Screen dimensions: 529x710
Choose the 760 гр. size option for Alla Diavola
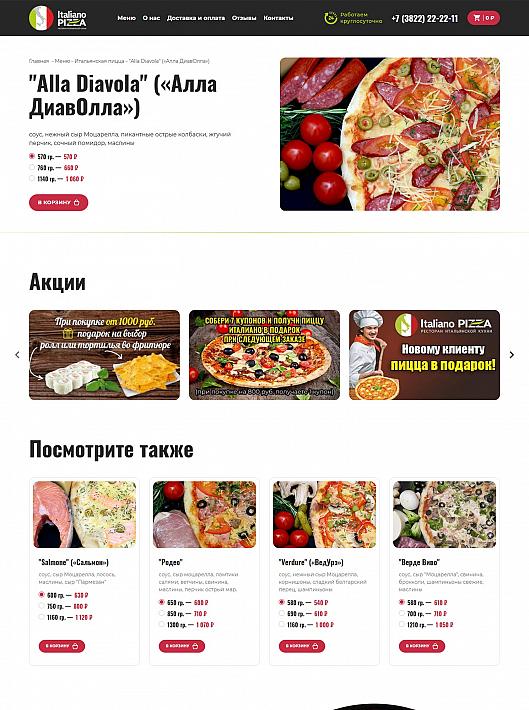click(32, 168)
